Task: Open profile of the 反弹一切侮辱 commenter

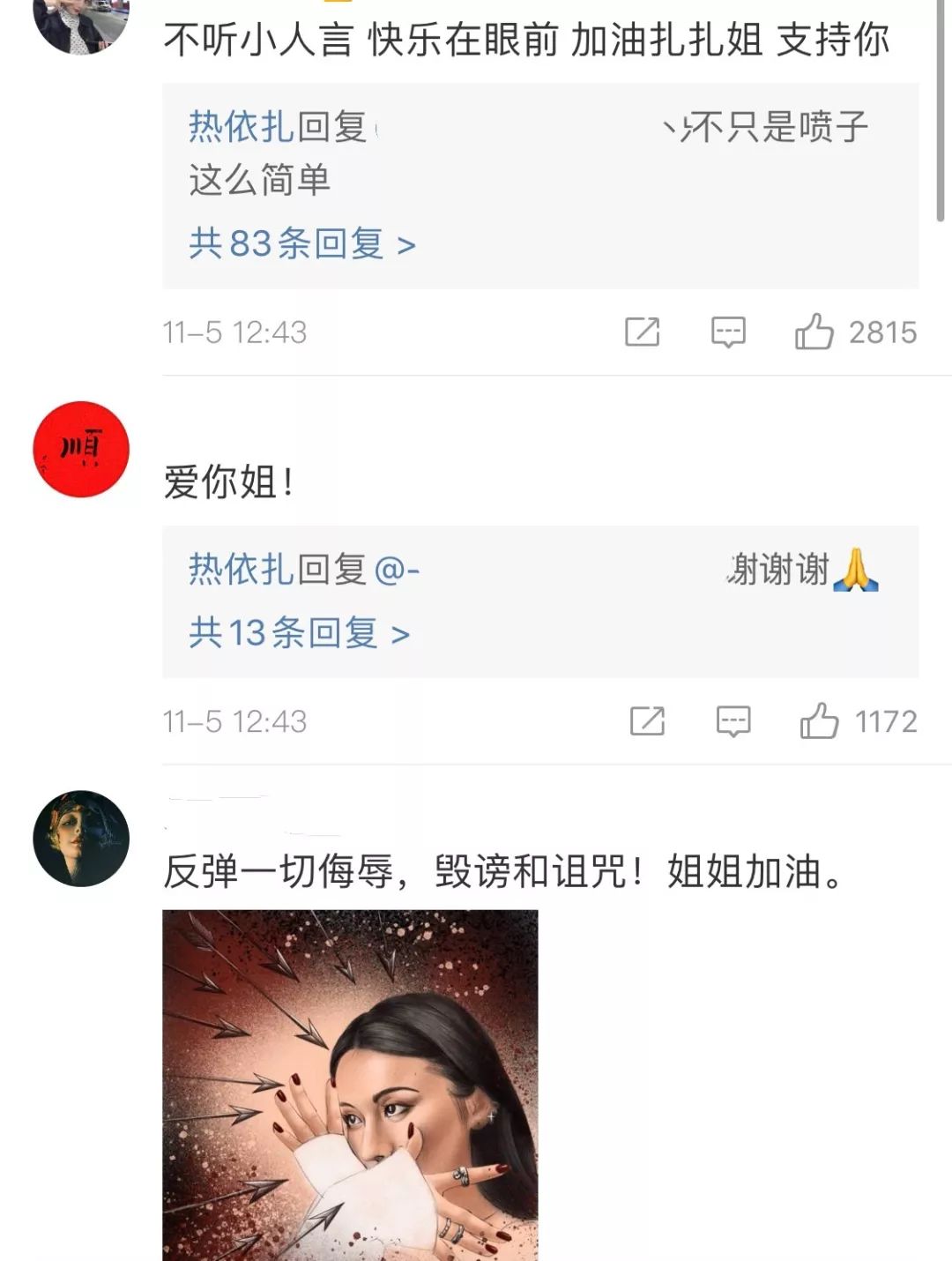Action: 81,839
